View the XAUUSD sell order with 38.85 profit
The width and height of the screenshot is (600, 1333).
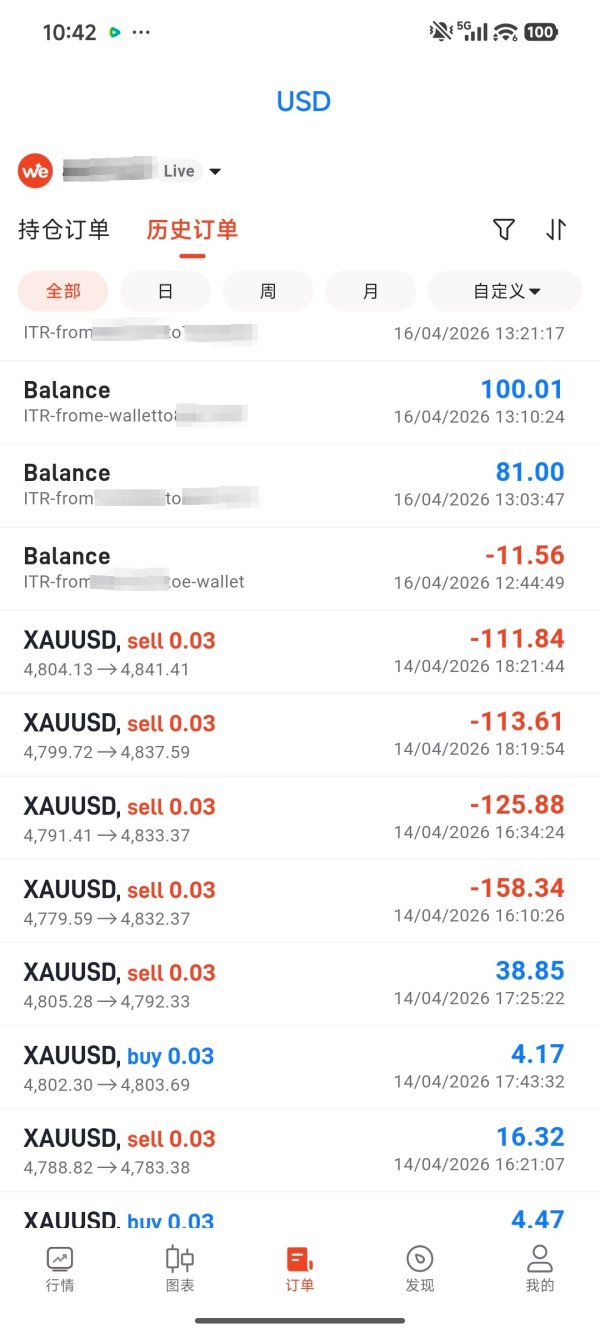[300, 984]
